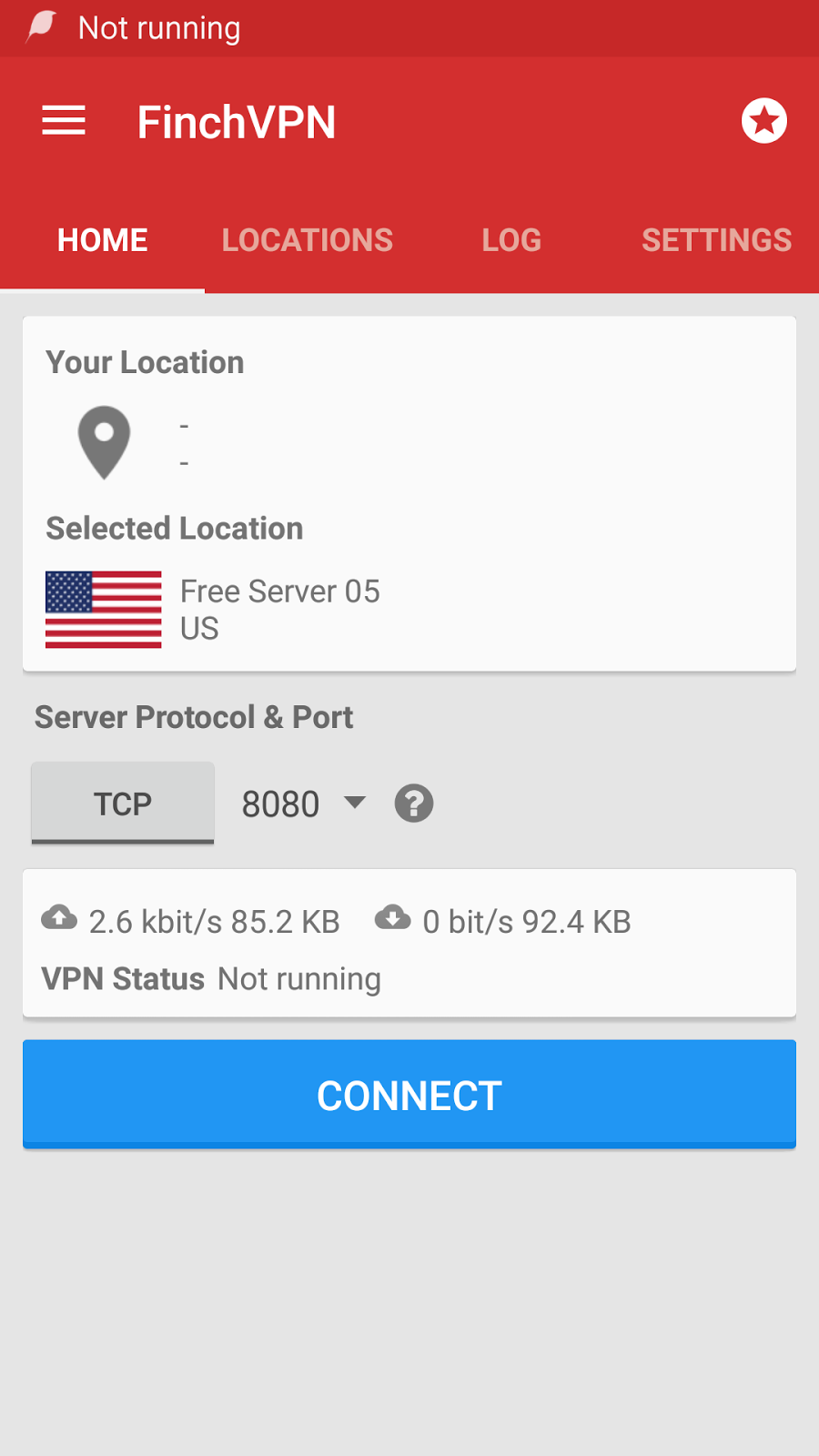Connect to the VPN
The width and height of the screenshot is (819, 1456).
click(x=409, y=1095)
